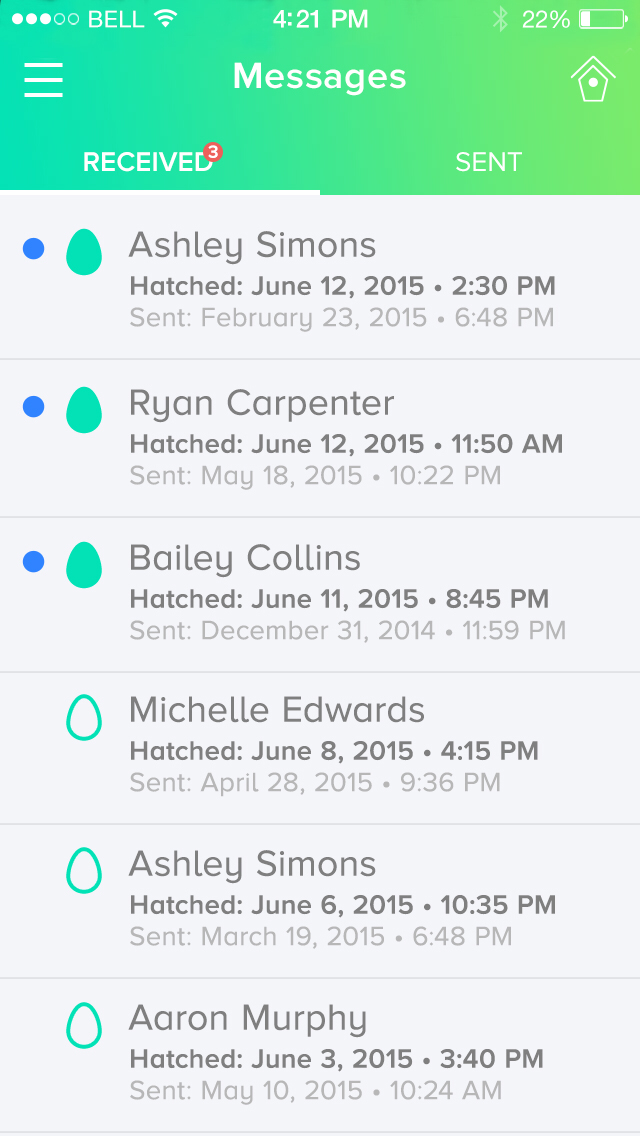640x1136 pixels.
Task: Switch to the Sent tab
Action: pyautogui.click(x=488, y=162)
